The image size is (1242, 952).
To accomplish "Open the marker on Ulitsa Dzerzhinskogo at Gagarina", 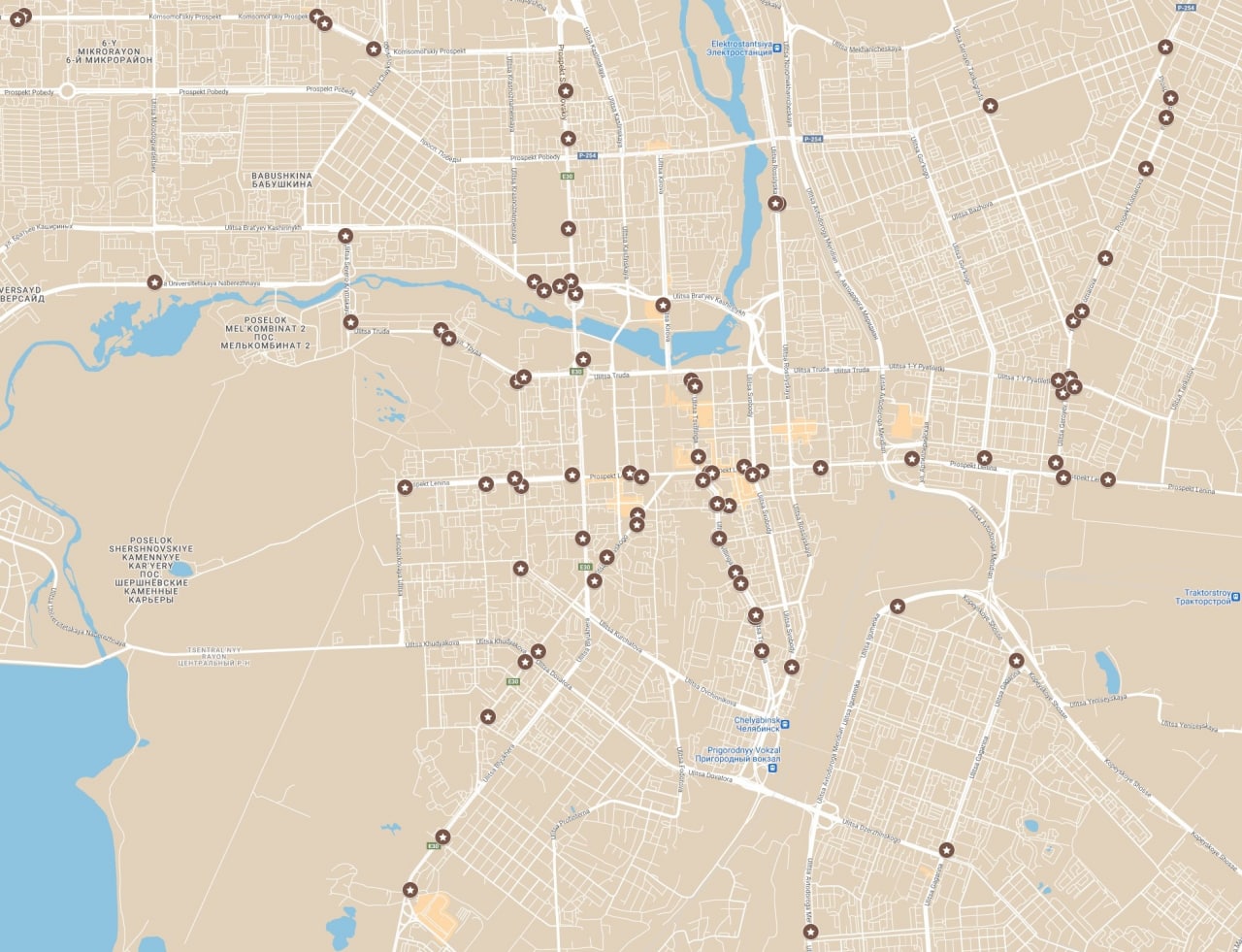I will point(946,850).
